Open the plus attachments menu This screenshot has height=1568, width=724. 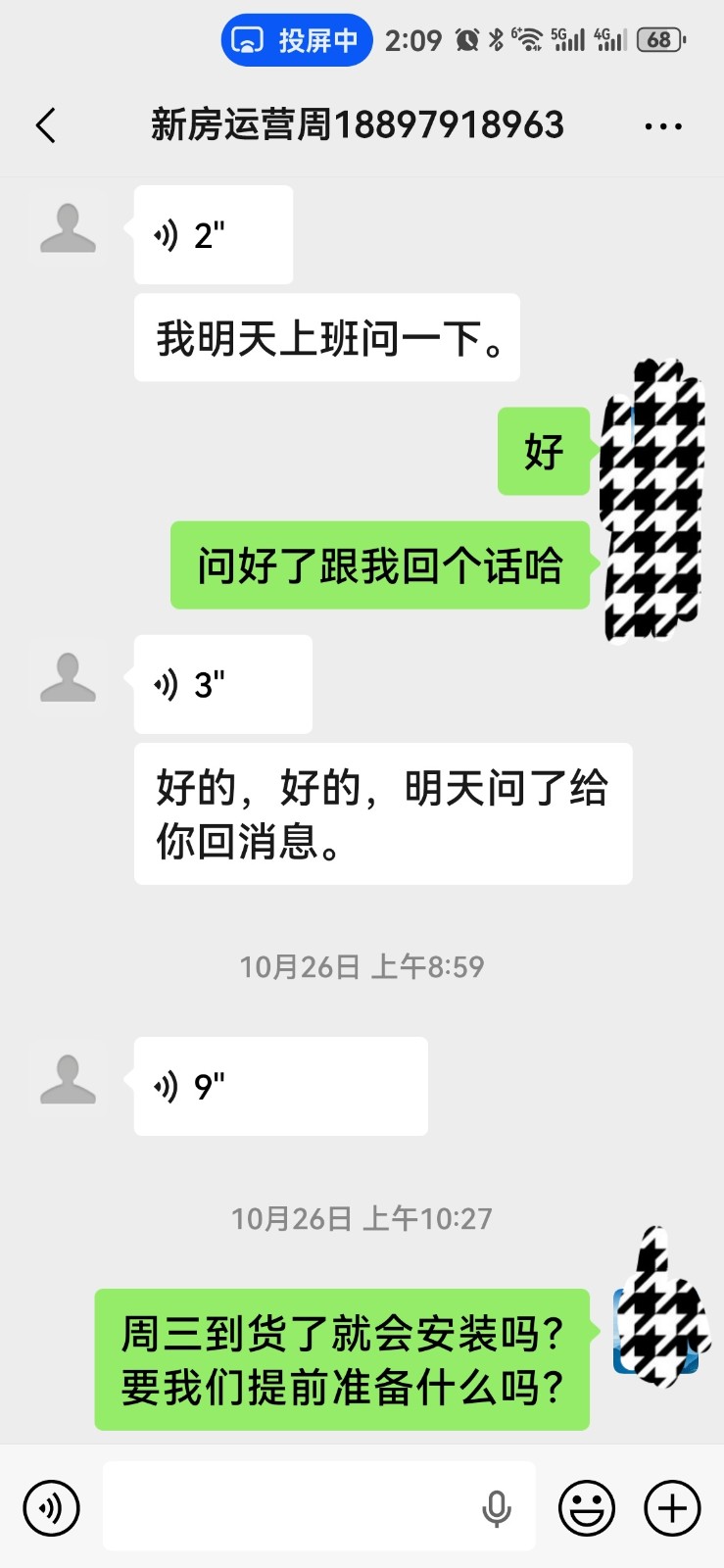pyautogui.click(x=673, y=1507)
